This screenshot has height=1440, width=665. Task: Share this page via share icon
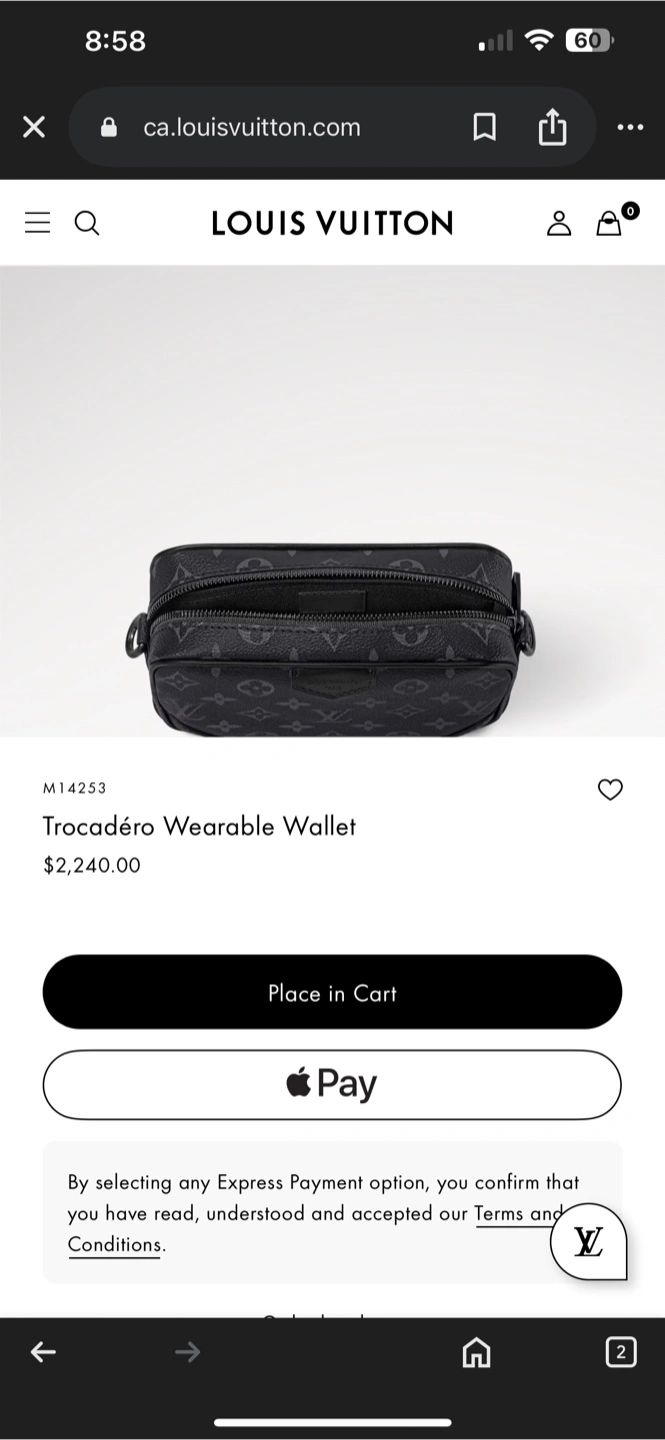click(552, 126)
